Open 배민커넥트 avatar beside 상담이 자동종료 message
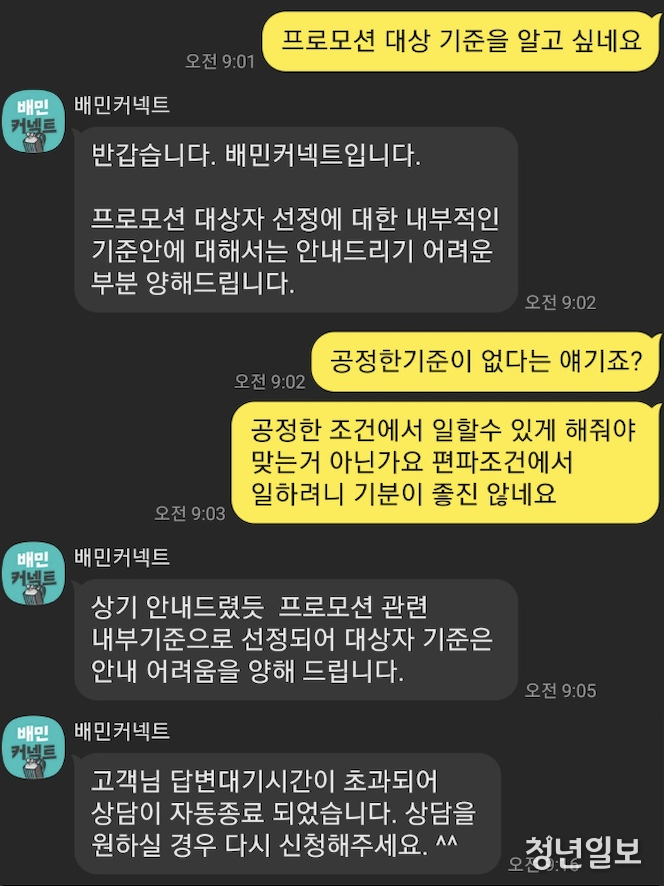This screenshot has height=886, width=664. tap(34, 746)
